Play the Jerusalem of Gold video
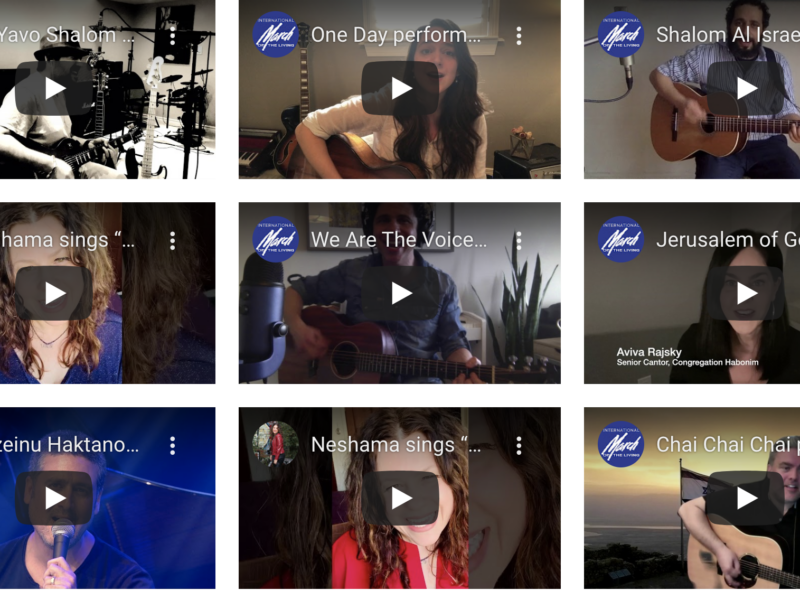 pyautogui.click(x=746, y=293)
